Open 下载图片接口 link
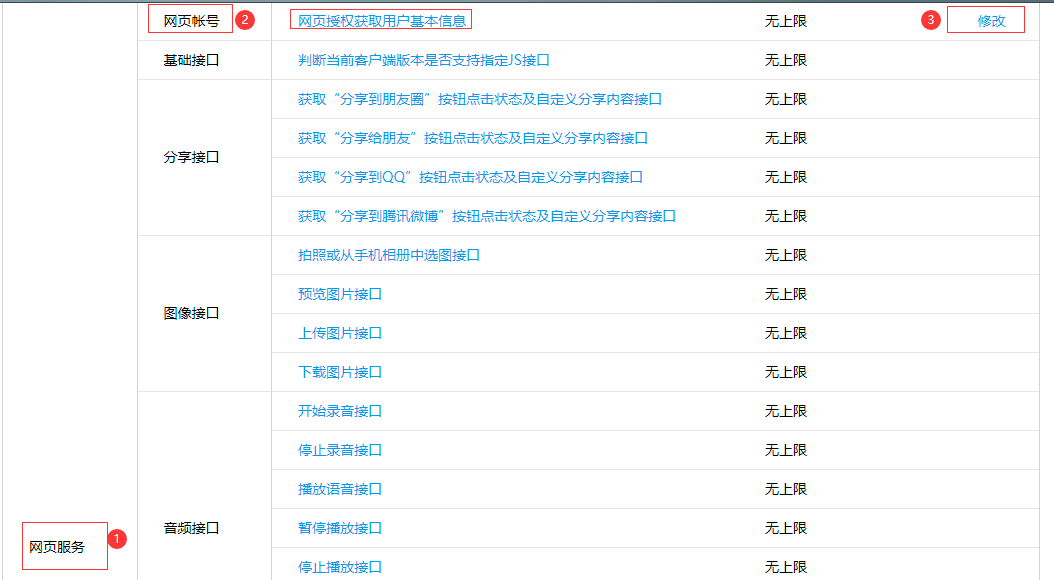The image size is (1054, 580). click(x=340, y=372)
